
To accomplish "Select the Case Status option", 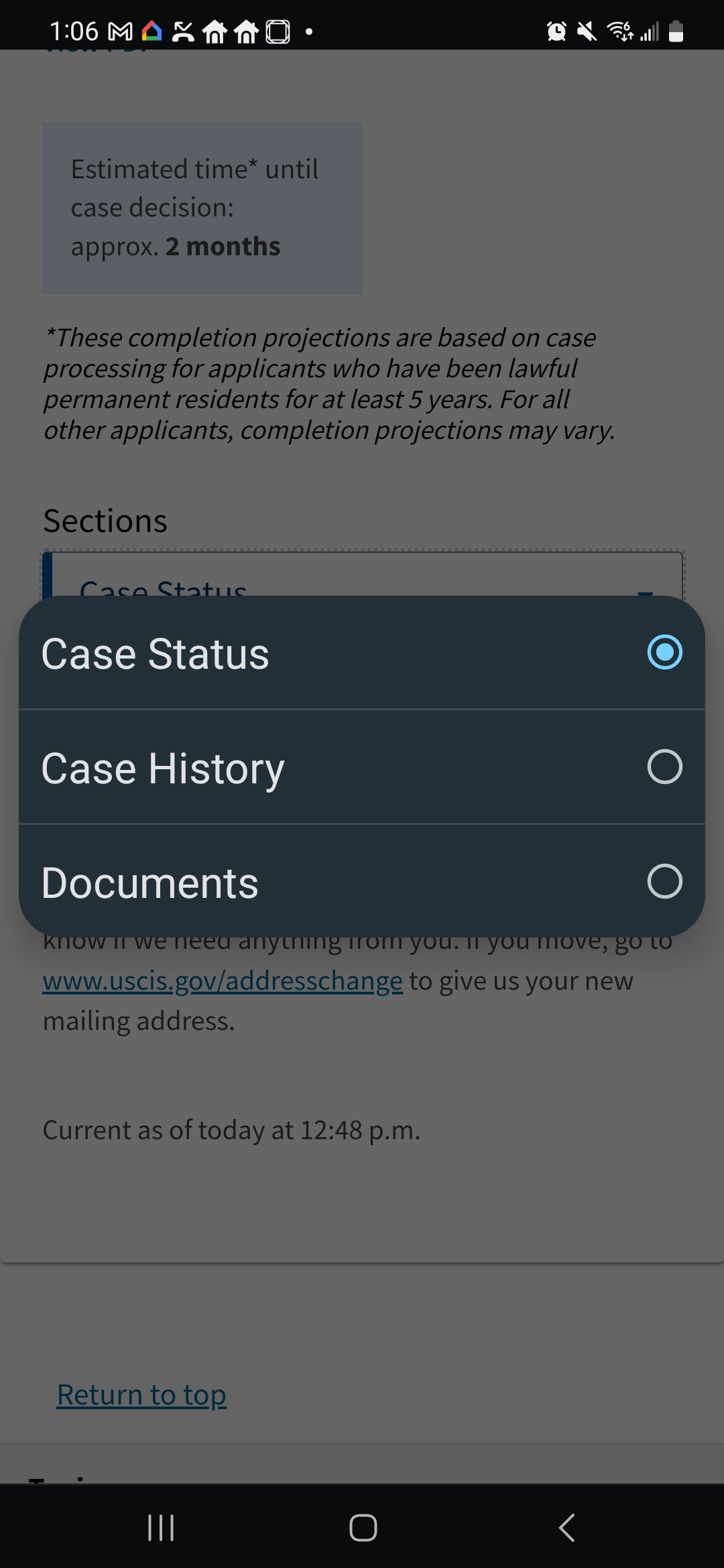I will (362, 653).
